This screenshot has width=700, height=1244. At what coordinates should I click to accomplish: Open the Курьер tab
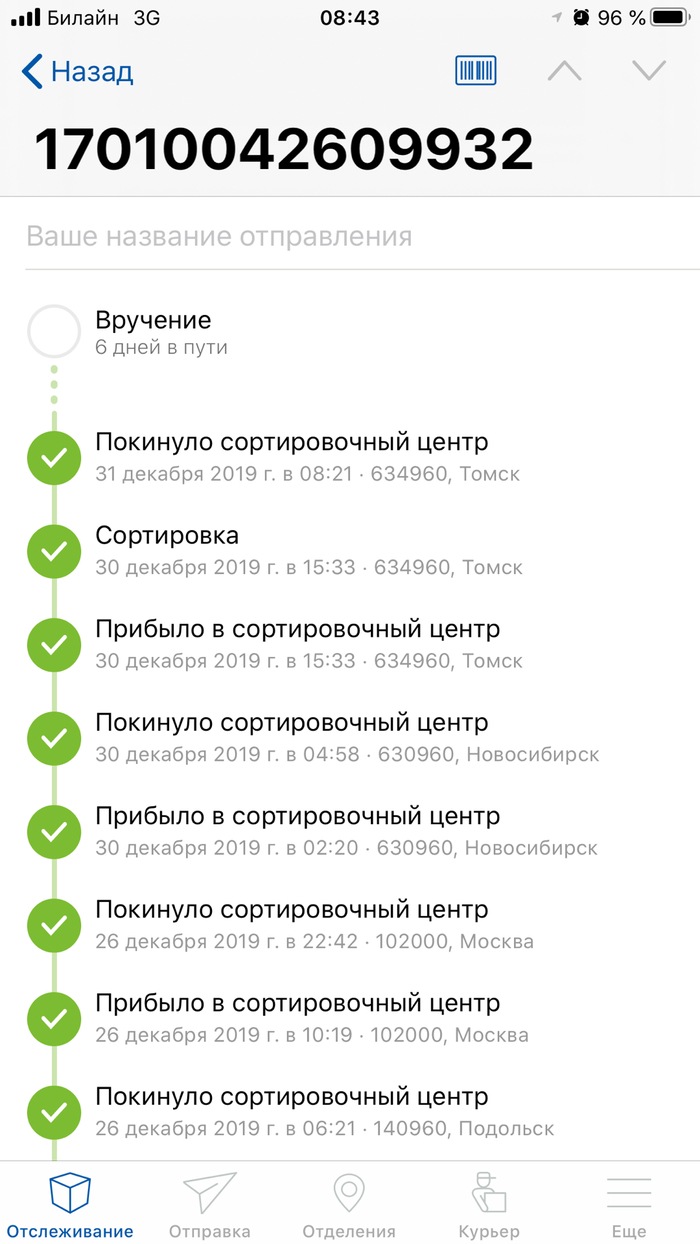489,1205
